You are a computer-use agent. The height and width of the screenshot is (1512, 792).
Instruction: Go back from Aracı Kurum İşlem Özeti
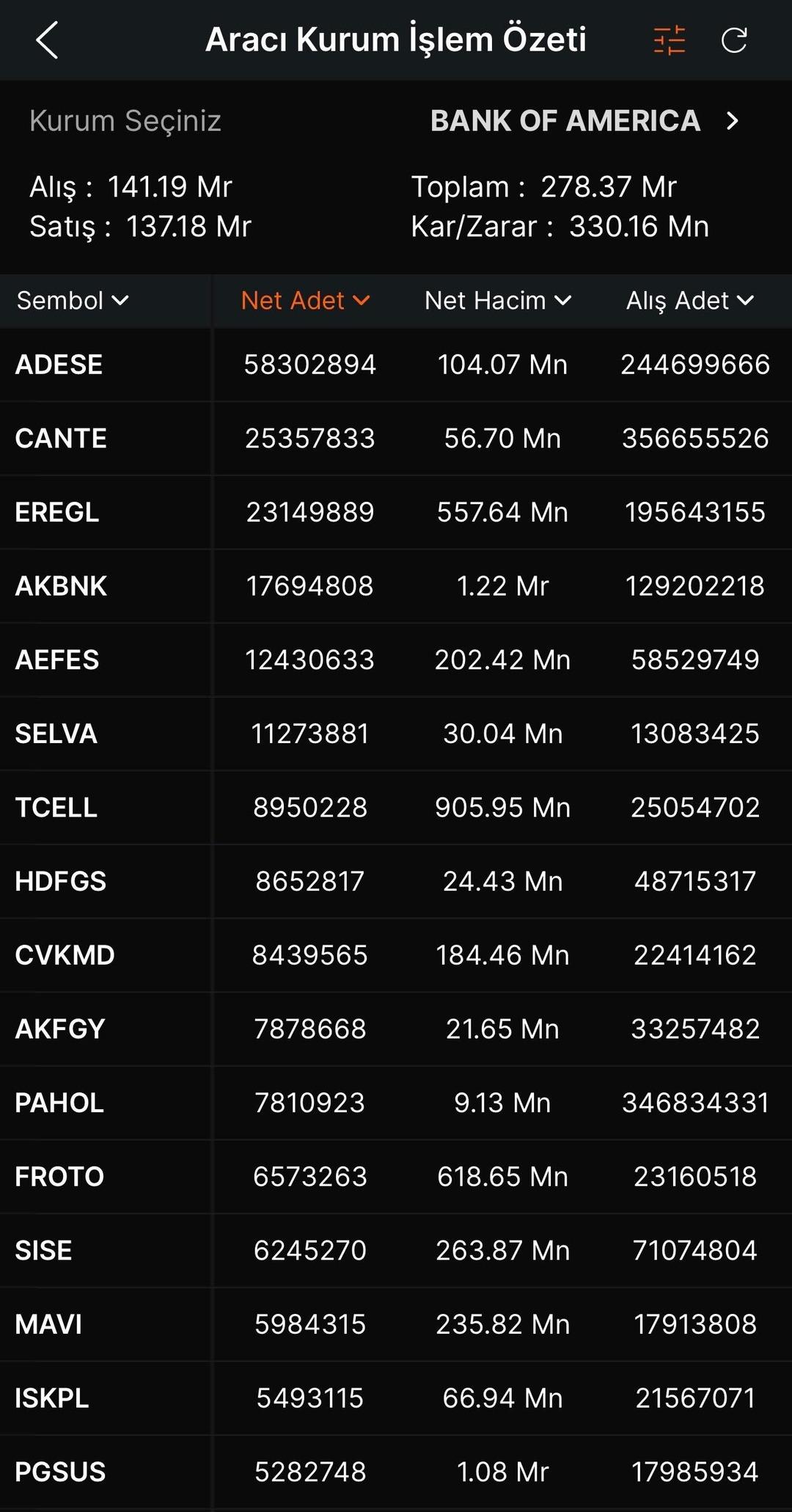47,40
